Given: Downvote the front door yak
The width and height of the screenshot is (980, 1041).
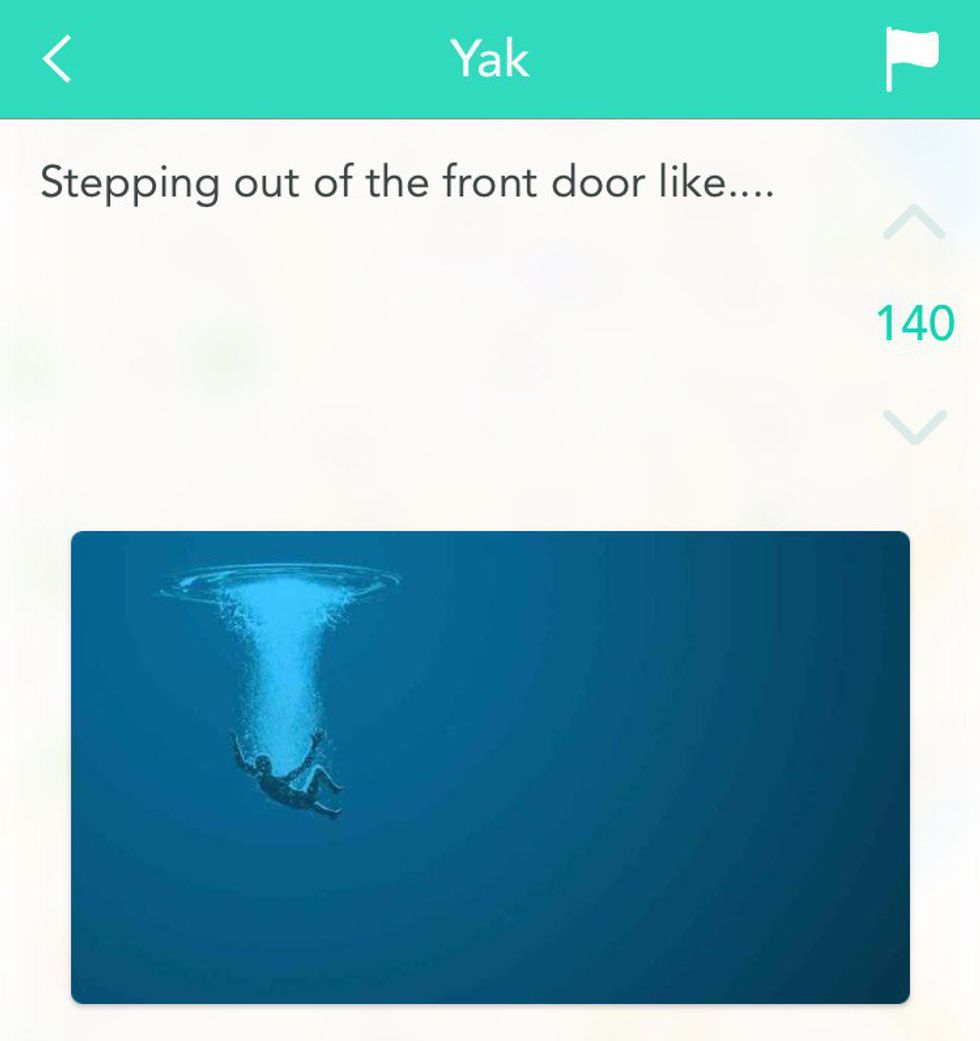Looking at the screenshot, I should pos(913,425).
